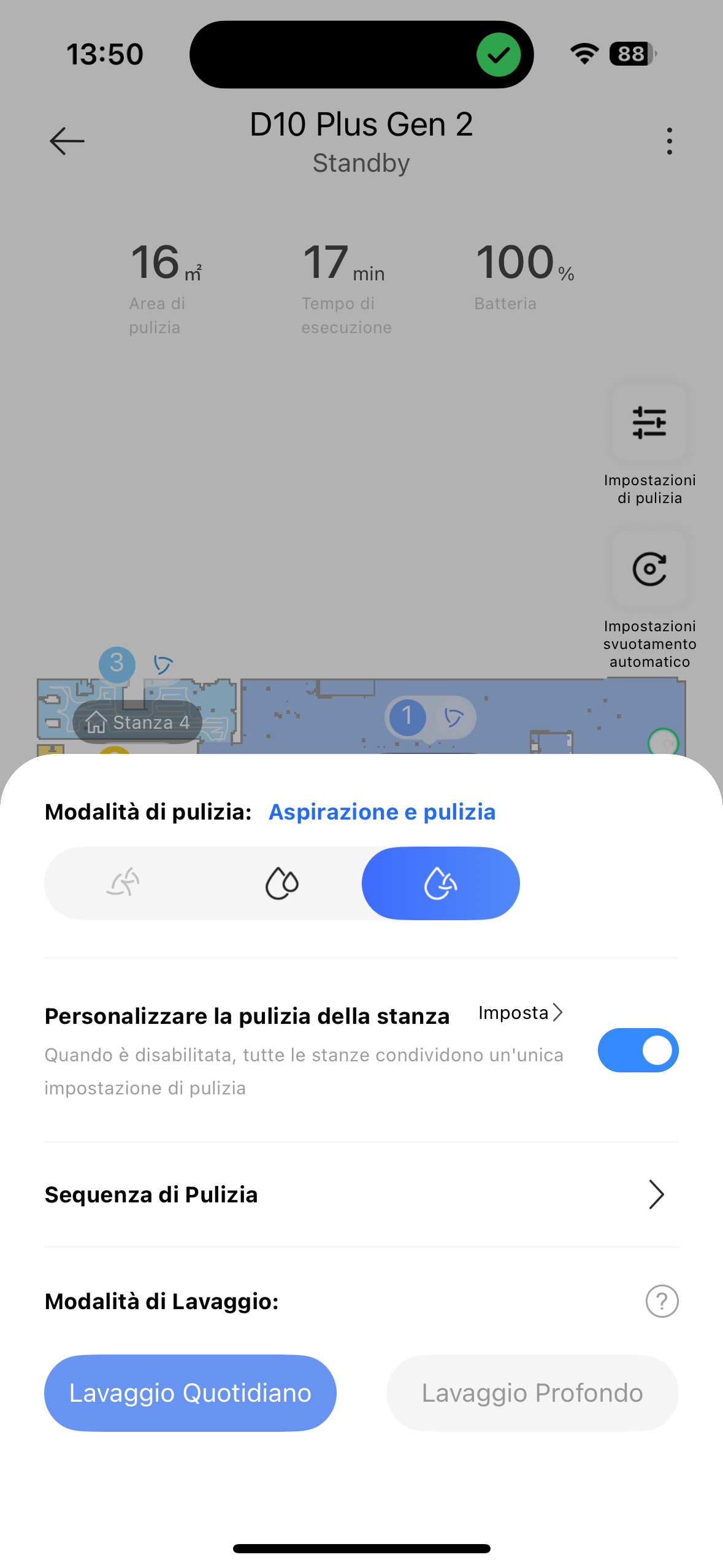
Task: Select Stanza 4 on the map
Action: pos(138,722)
